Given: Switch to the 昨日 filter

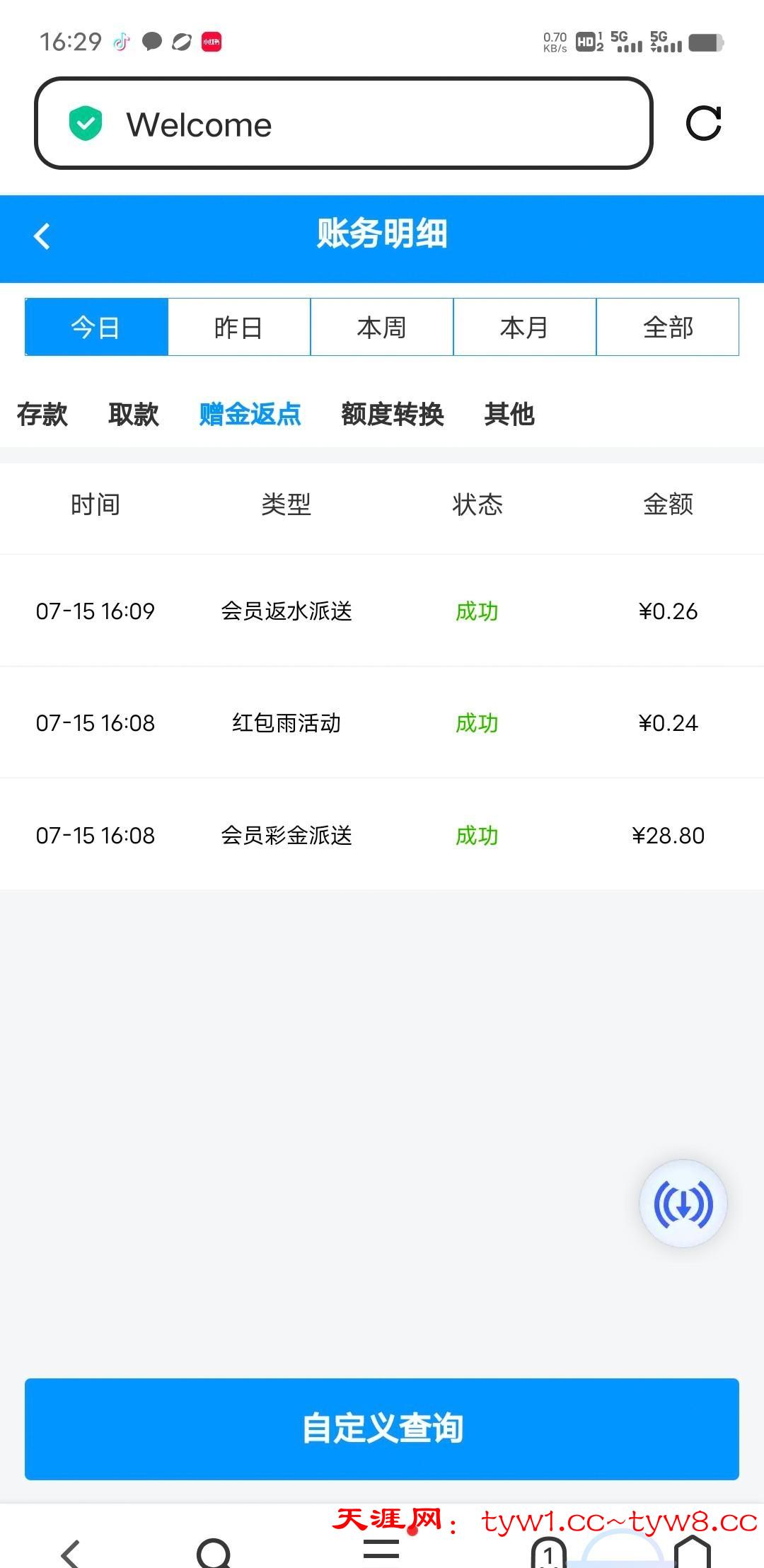Looking at the screenshot, I should coord(239,327).
